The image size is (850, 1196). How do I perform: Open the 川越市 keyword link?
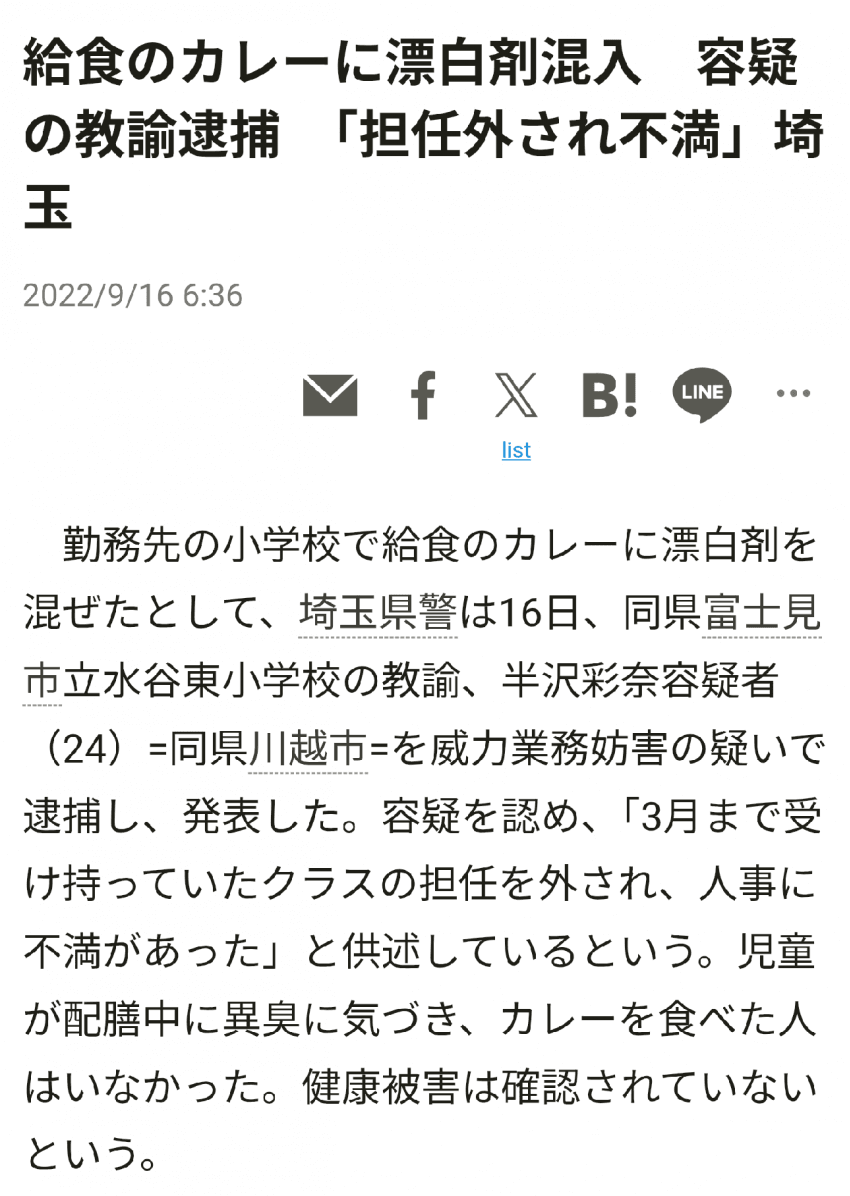click(308, 748)
